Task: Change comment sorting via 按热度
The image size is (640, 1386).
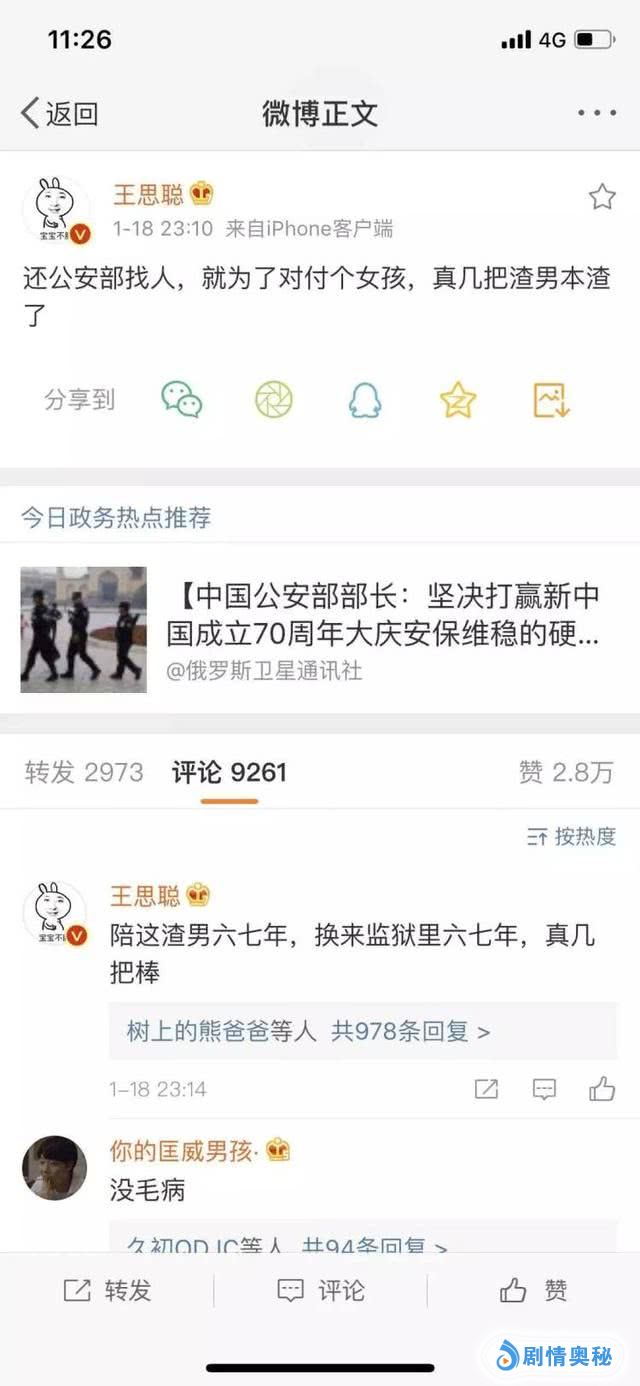Action: pos(572,837)
